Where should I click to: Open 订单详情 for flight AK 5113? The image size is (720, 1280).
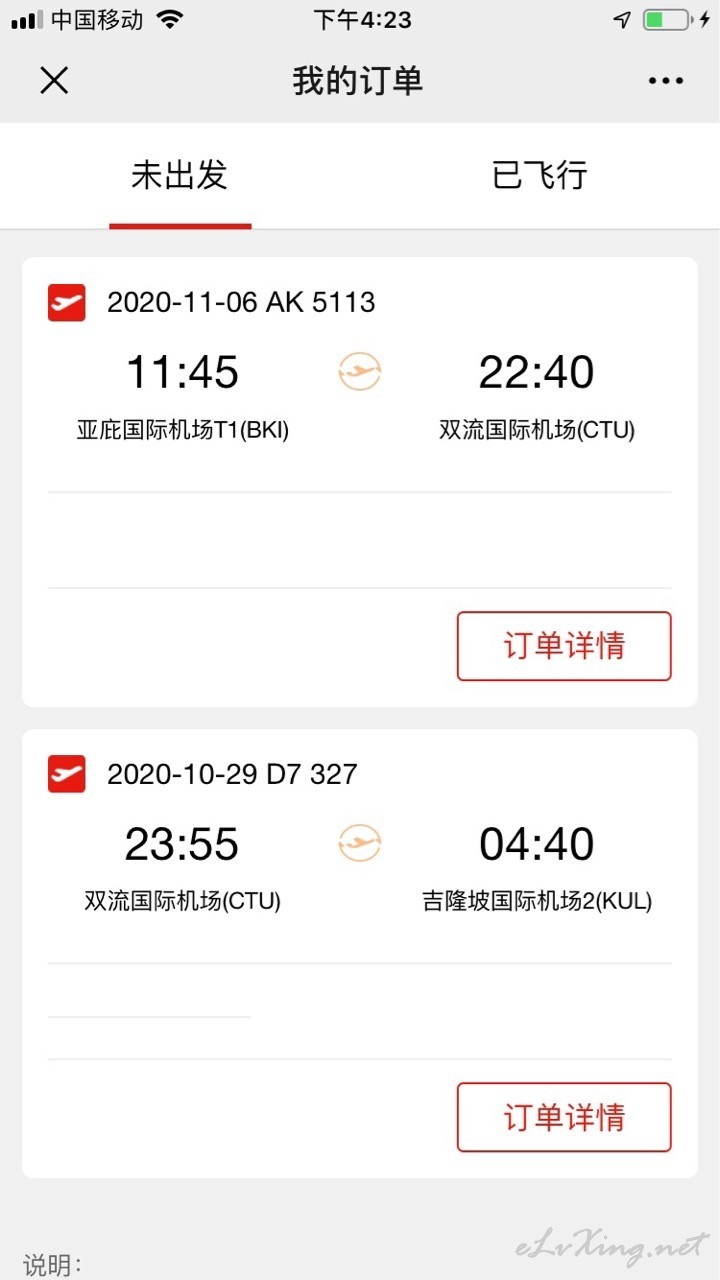564,646
